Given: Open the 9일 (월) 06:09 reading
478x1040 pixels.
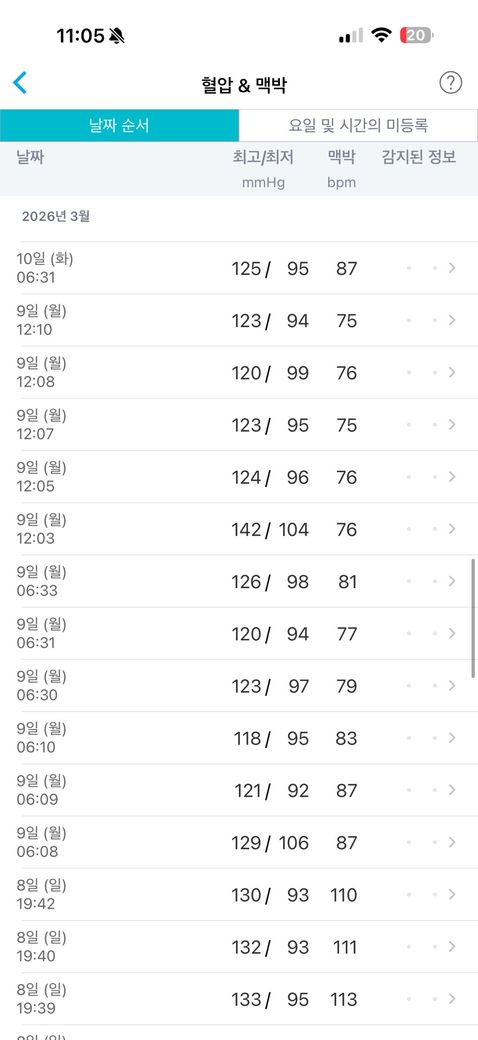Looking at the screenshot, I should pyautogui.click(x=239, y=791).
